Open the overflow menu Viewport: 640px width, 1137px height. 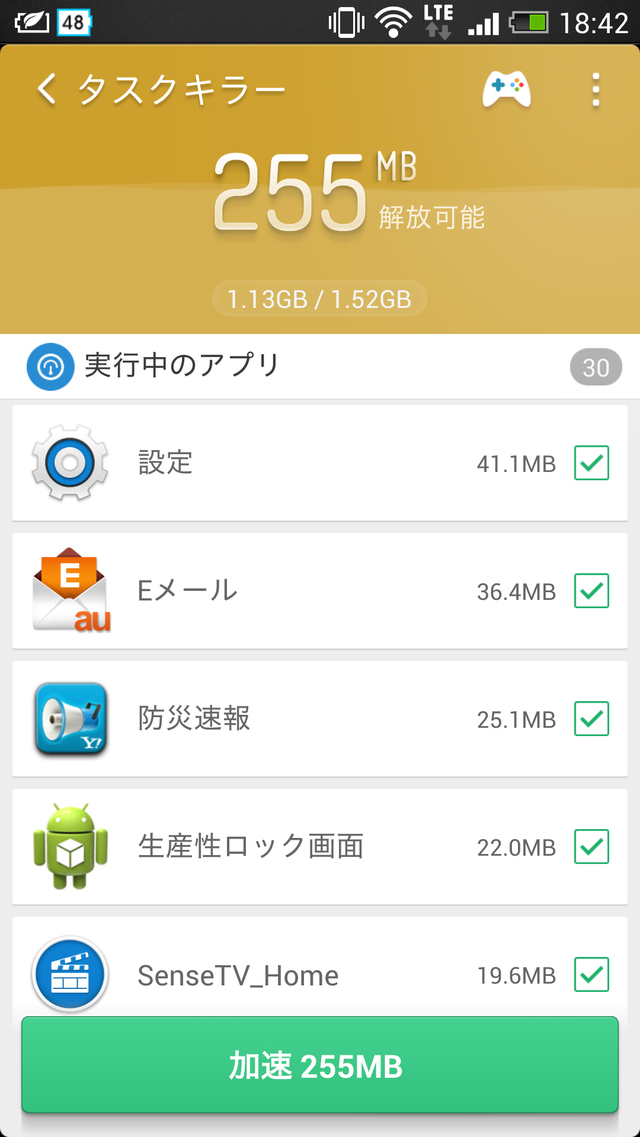click(596, 90)
